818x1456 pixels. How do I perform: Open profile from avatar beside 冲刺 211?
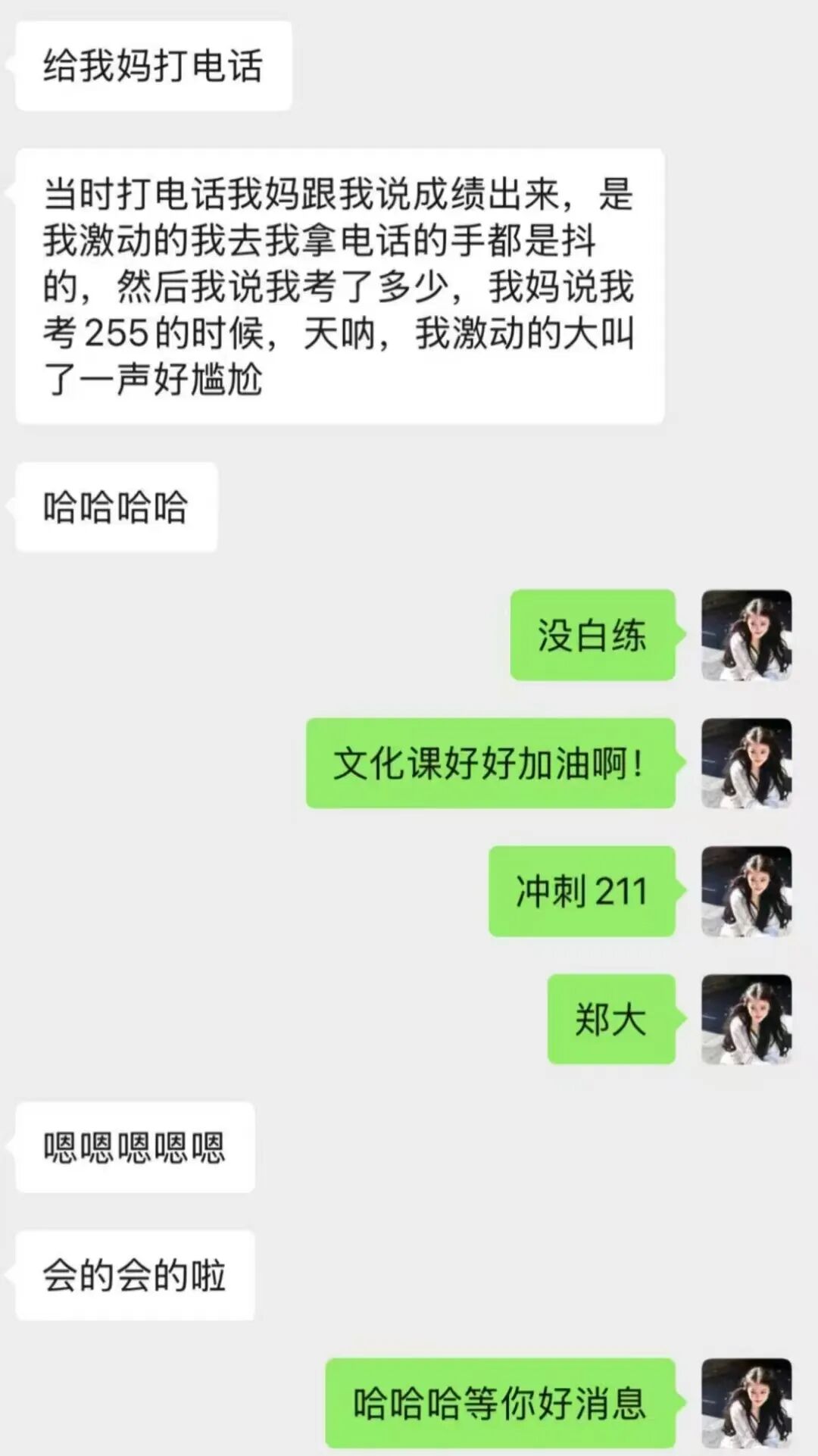(747, 891)
